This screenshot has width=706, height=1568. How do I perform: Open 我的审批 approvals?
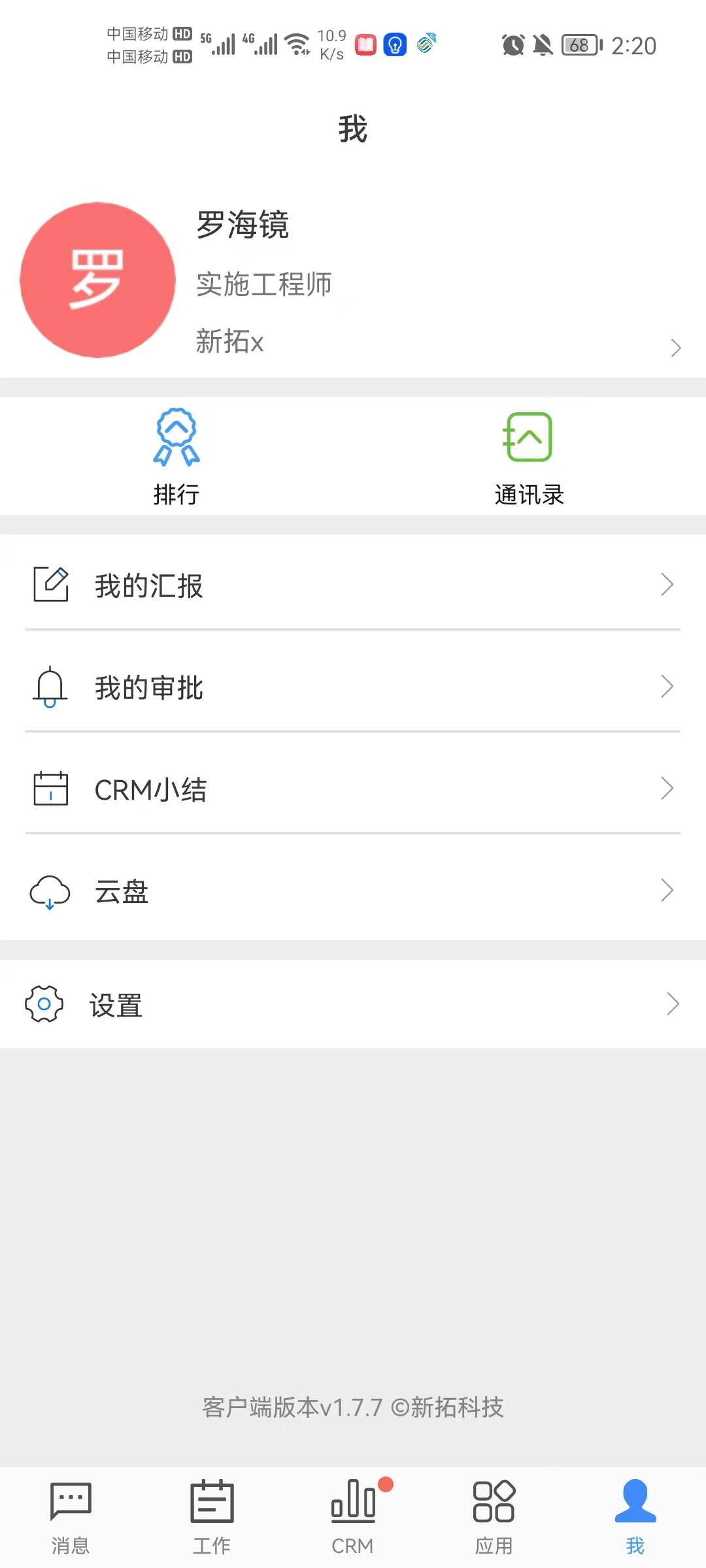click(353, 687)
